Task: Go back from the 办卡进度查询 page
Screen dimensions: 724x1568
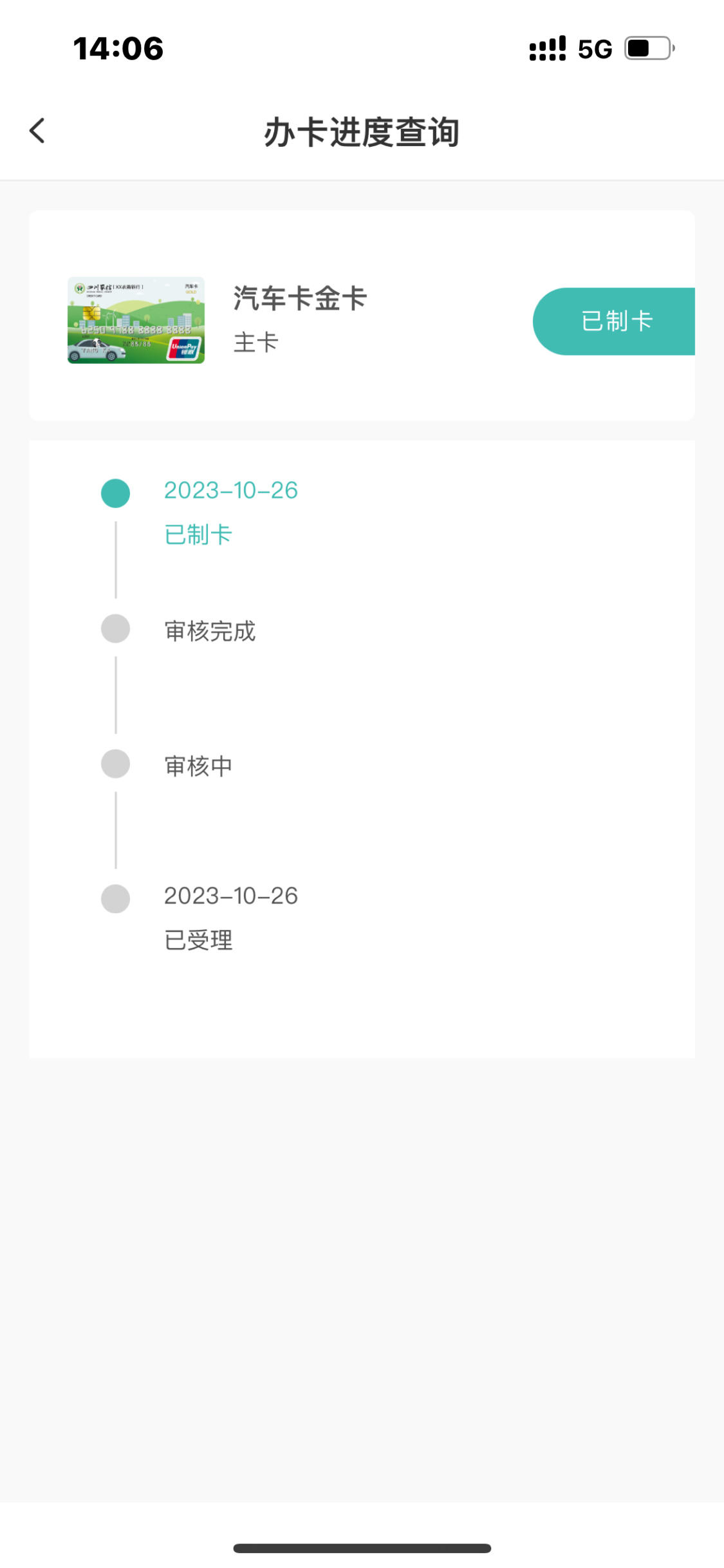Action: tap(37, 131)
